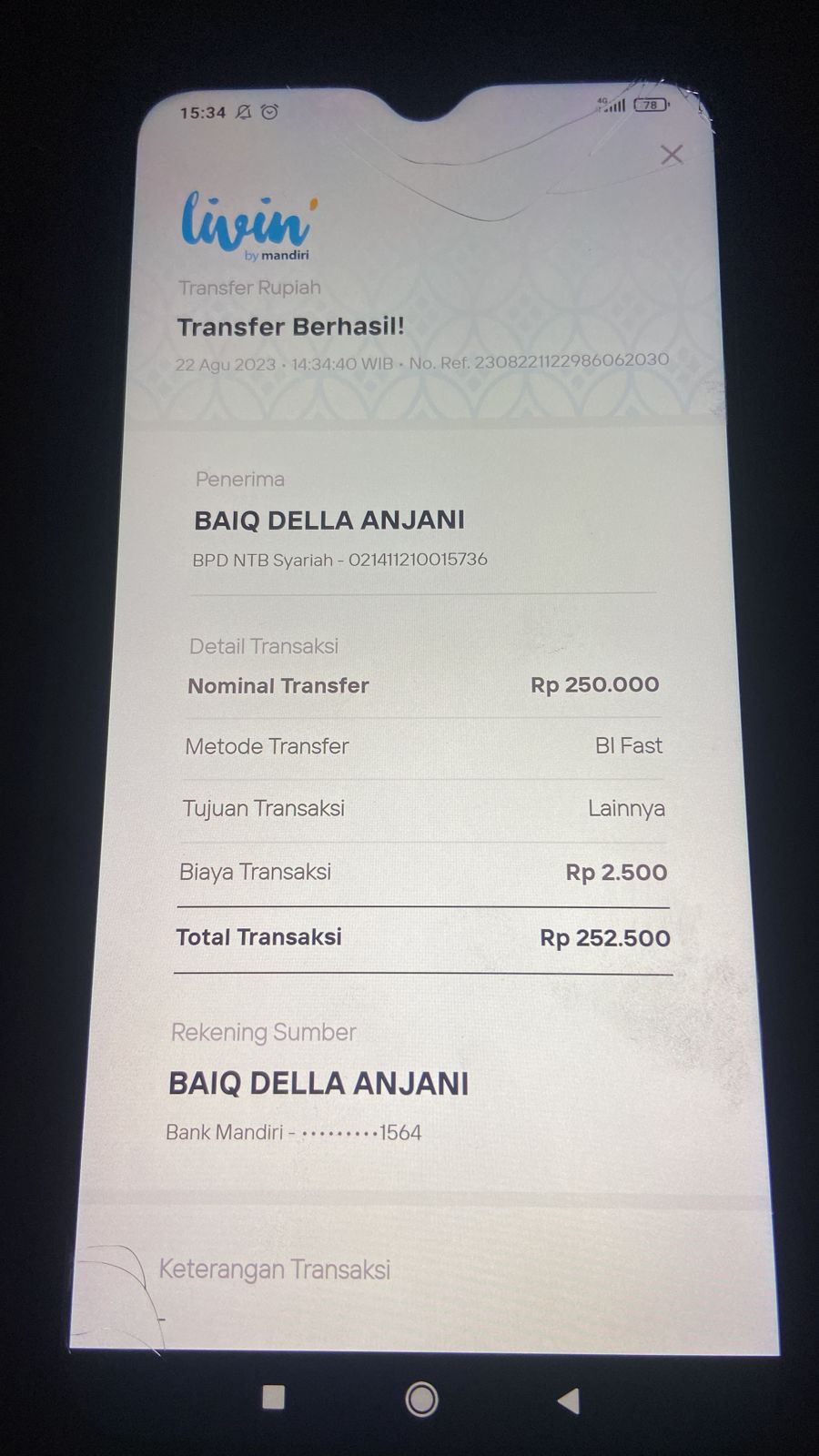The image size is (819, 1456).
Task: Close the transfer receipt with X
Action: (x=672, y=155)
